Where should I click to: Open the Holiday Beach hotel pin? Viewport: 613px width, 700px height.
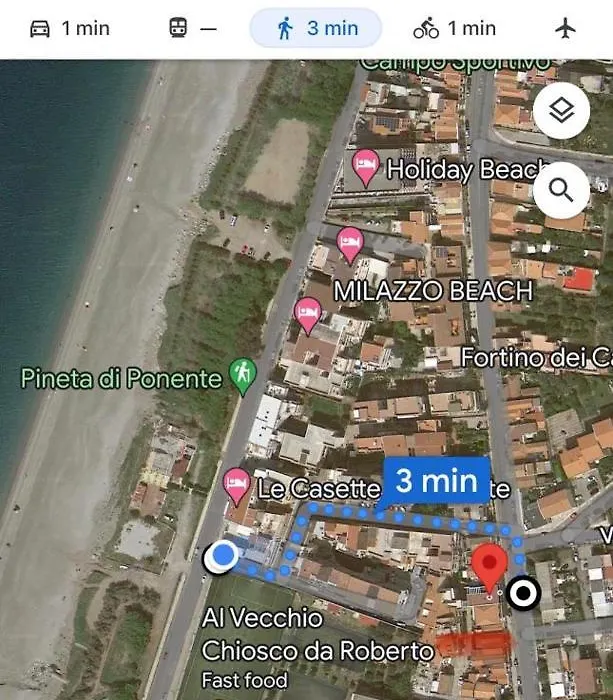click(x=366, y=166)
